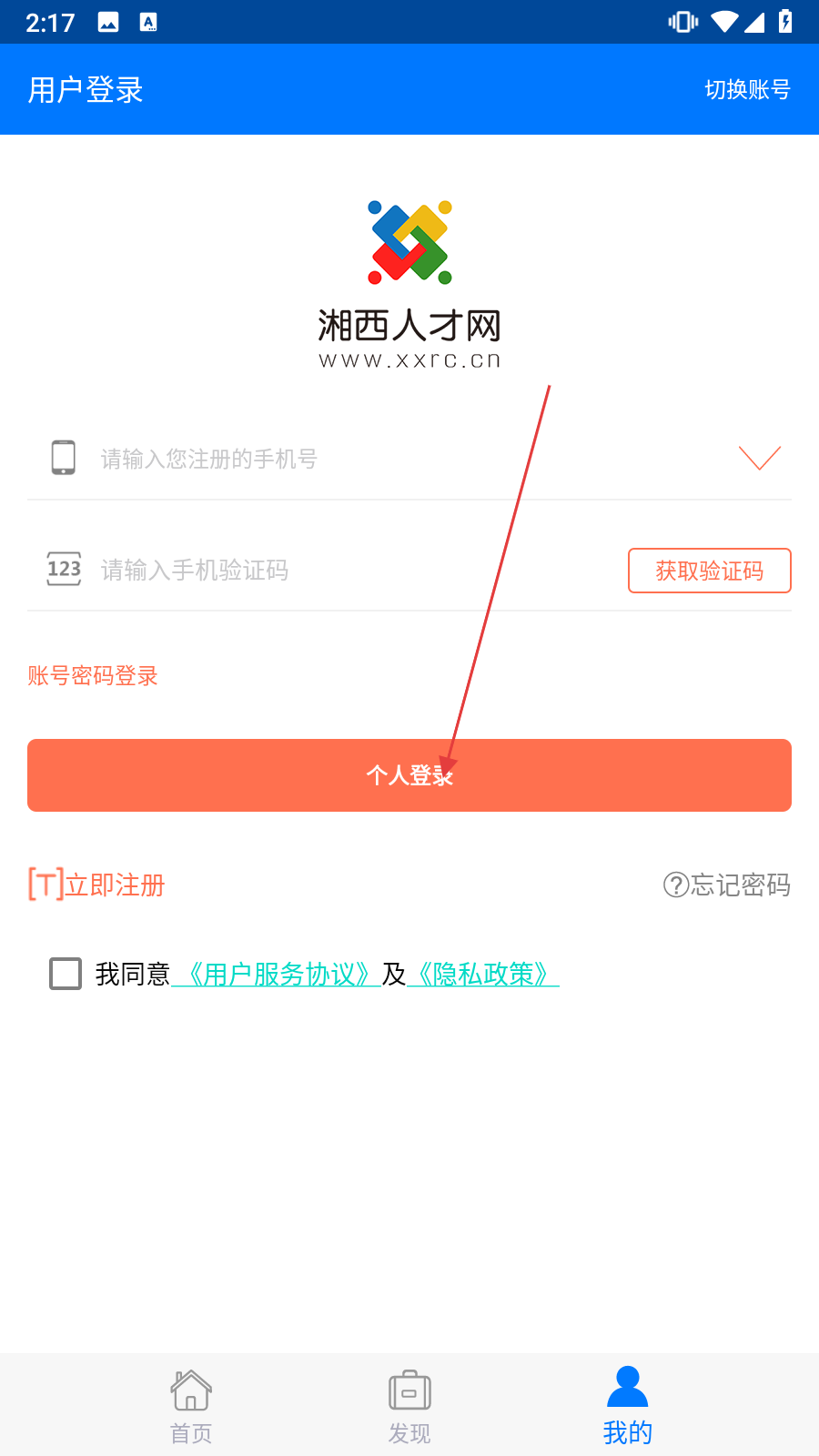Switch to 账号密码登录
Viewport: 819px width, 1456px height.
93,675
